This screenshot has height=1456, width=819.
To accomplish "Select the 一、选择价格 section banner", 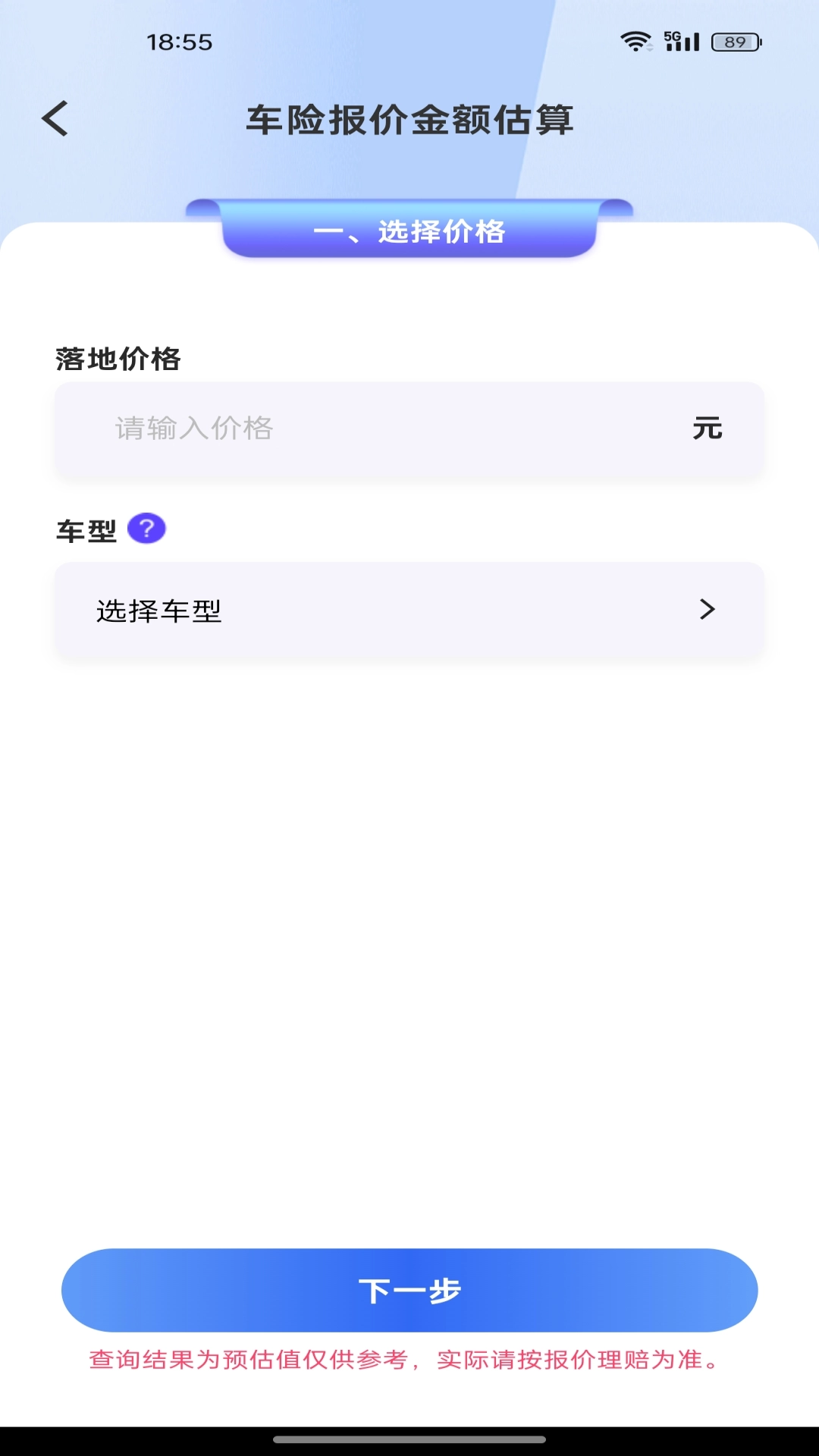I will [x=409, y=232].
